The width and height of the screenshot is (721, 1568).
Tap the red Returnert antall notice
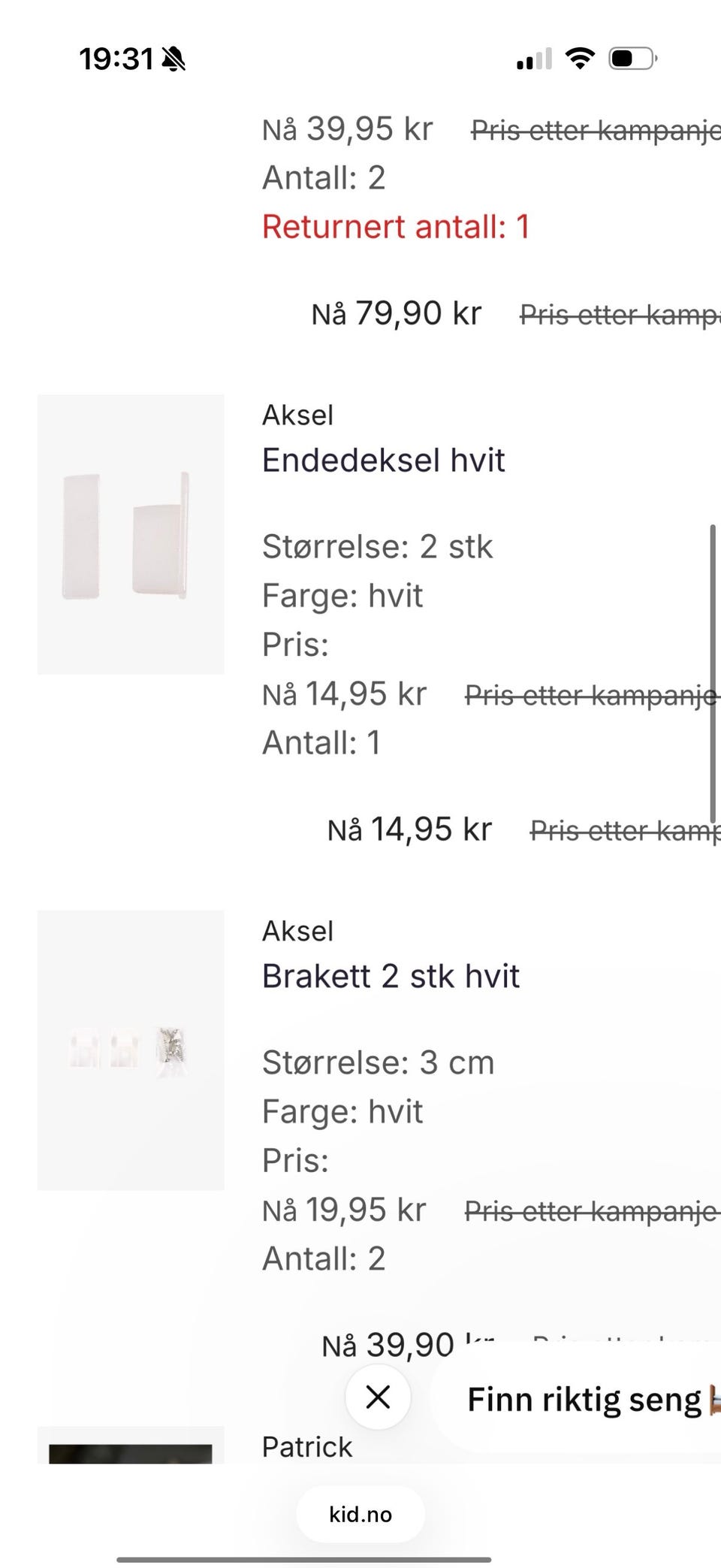click(x=396, y=226)
